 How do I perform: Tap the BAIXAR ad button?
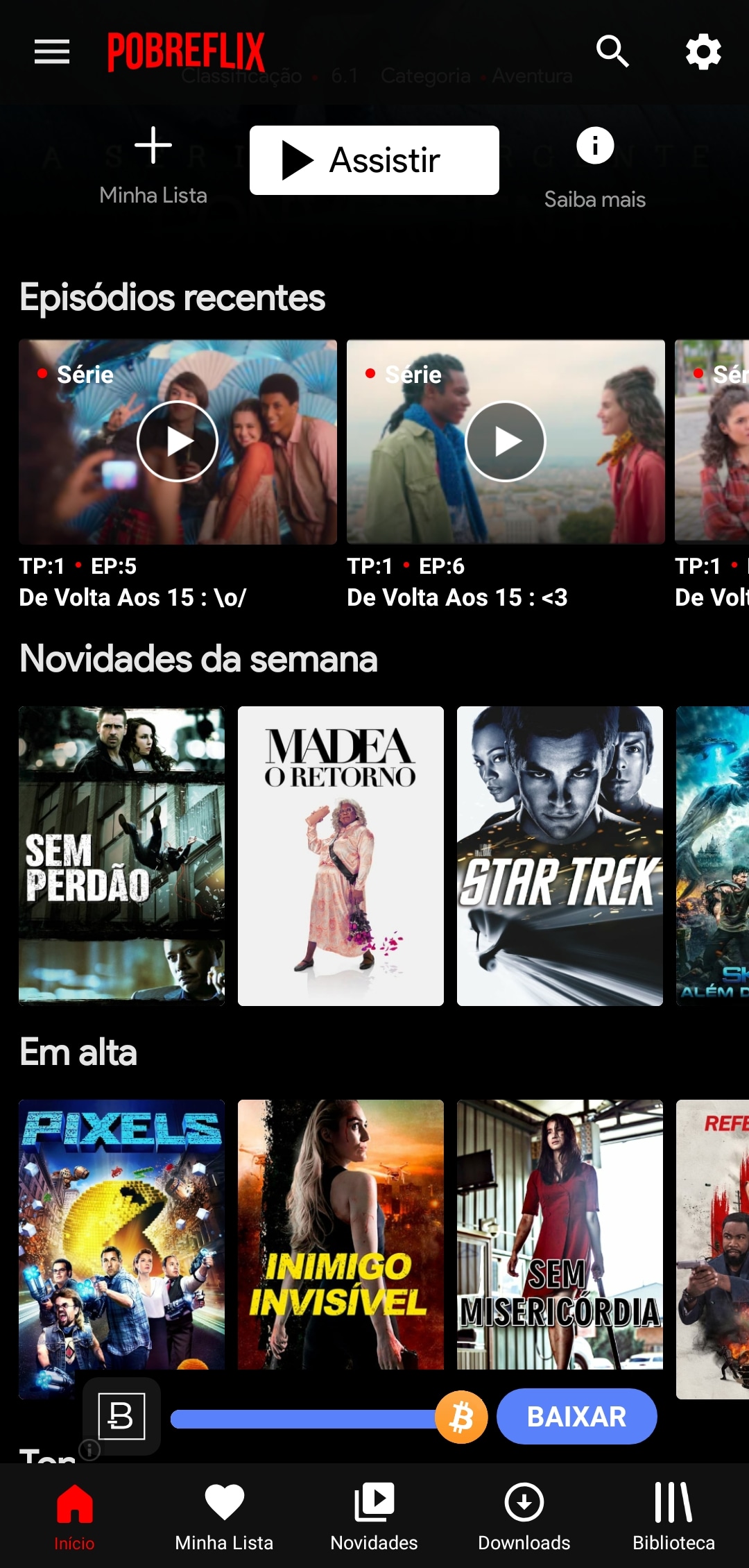(x=576, y=1416)
